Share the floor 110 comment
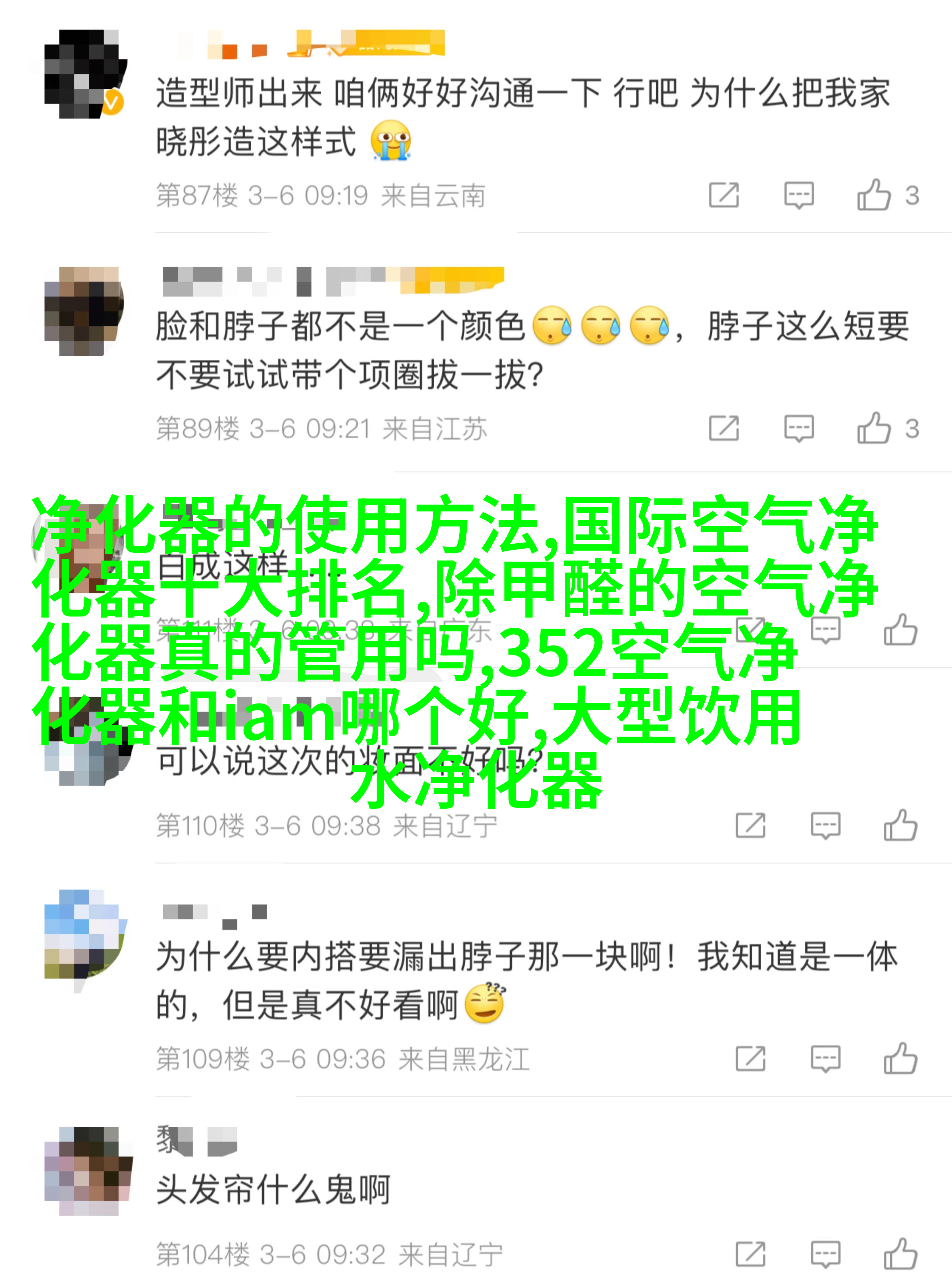Viewport: 952px width, 1288px height. (750, 825)
